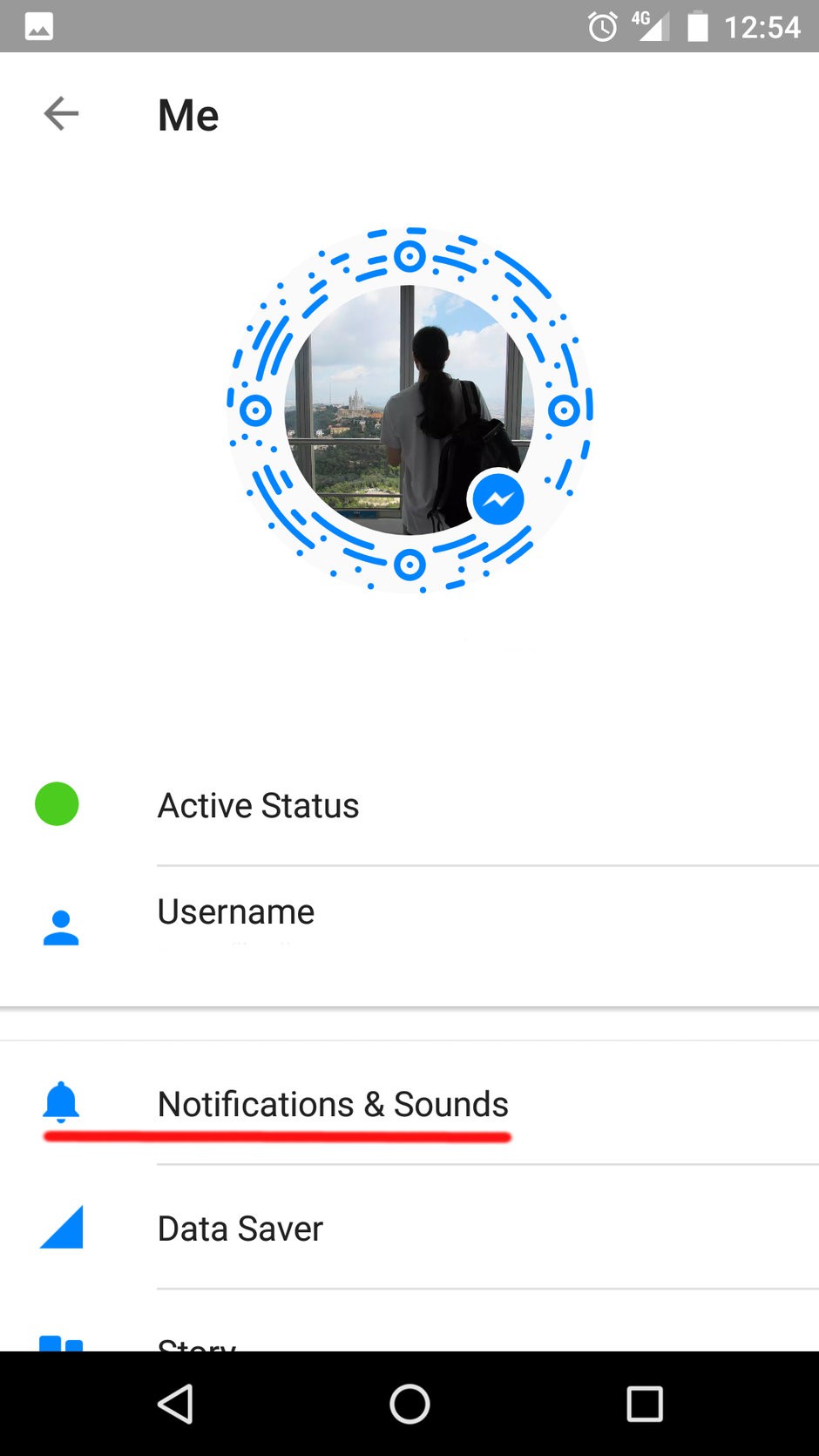Tap the Android back navigation triangle
Image resolution: width=819 pixels, height=1456 pixels.
coord(176,1404)
